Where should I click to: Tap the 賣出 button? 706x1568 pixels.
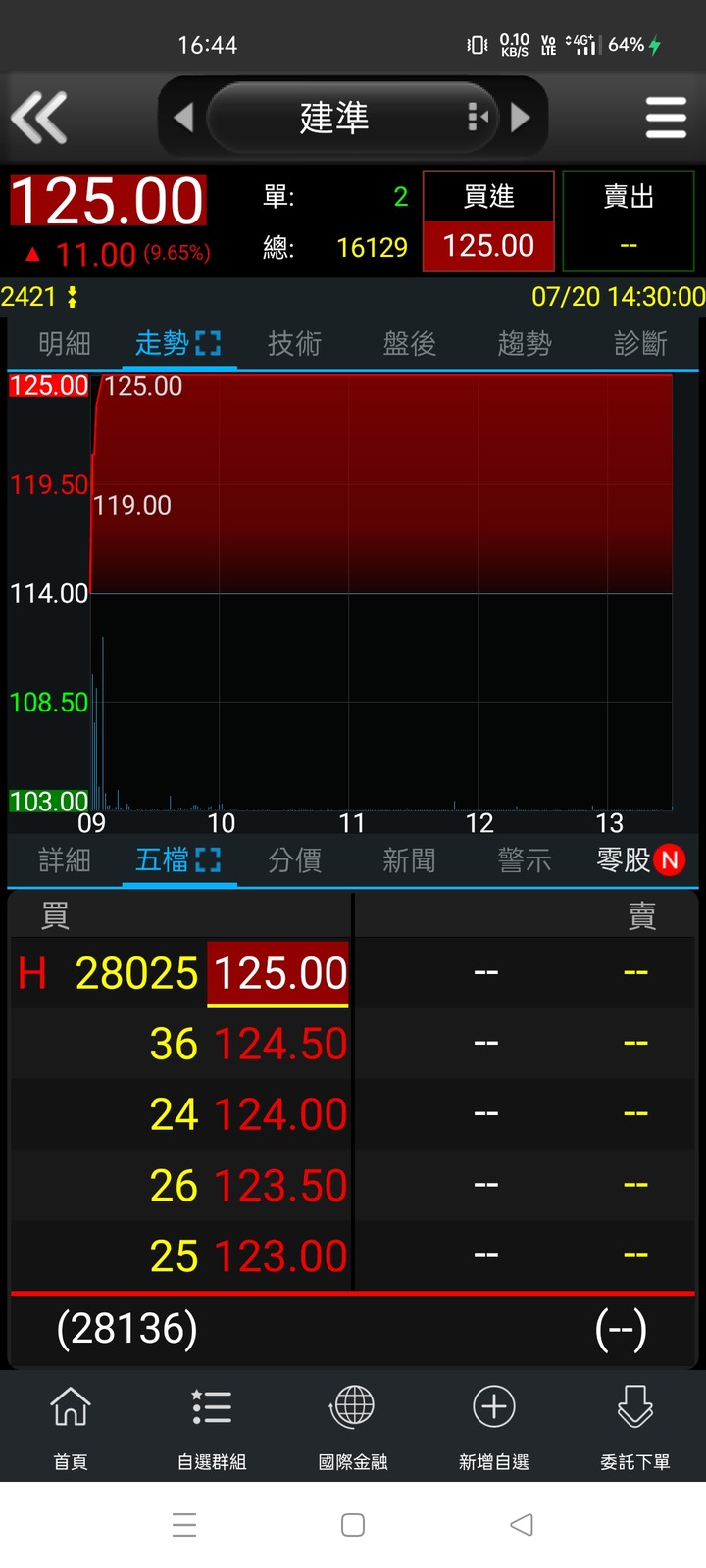pyautogui.click(x=629, y=221)
